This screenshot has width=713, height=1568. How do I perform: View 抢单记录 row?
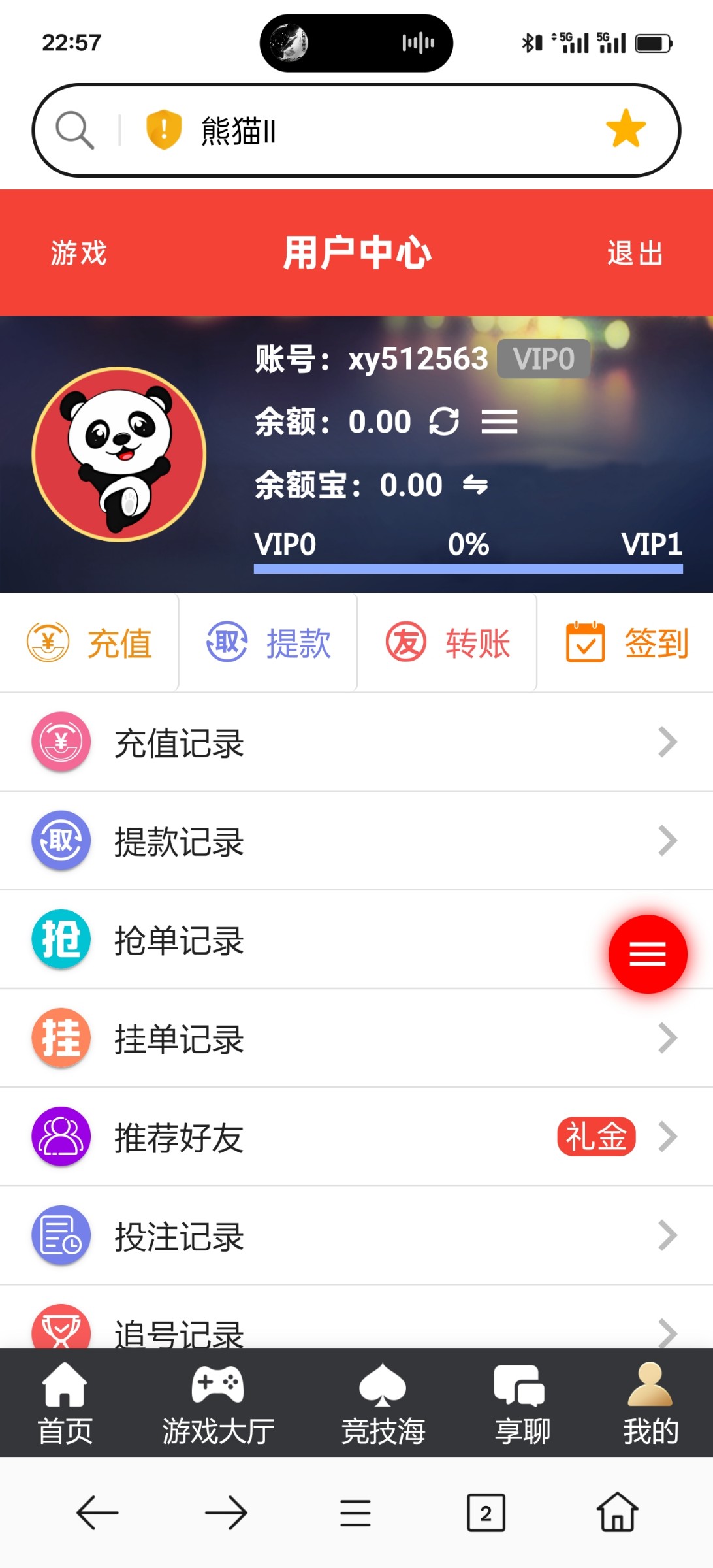(294, 940)
